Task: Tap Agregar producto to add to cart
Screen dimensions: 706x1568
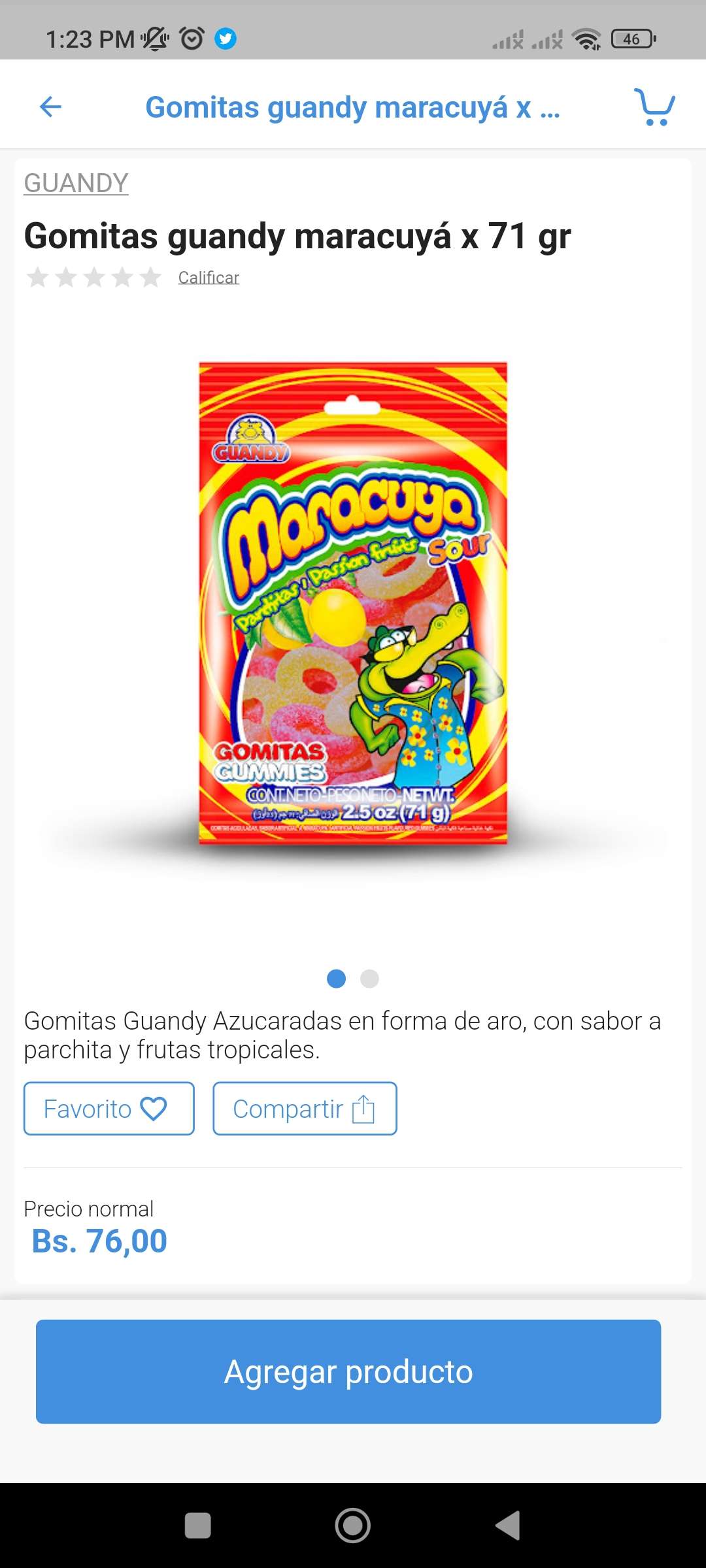Action: [348, 1371]
